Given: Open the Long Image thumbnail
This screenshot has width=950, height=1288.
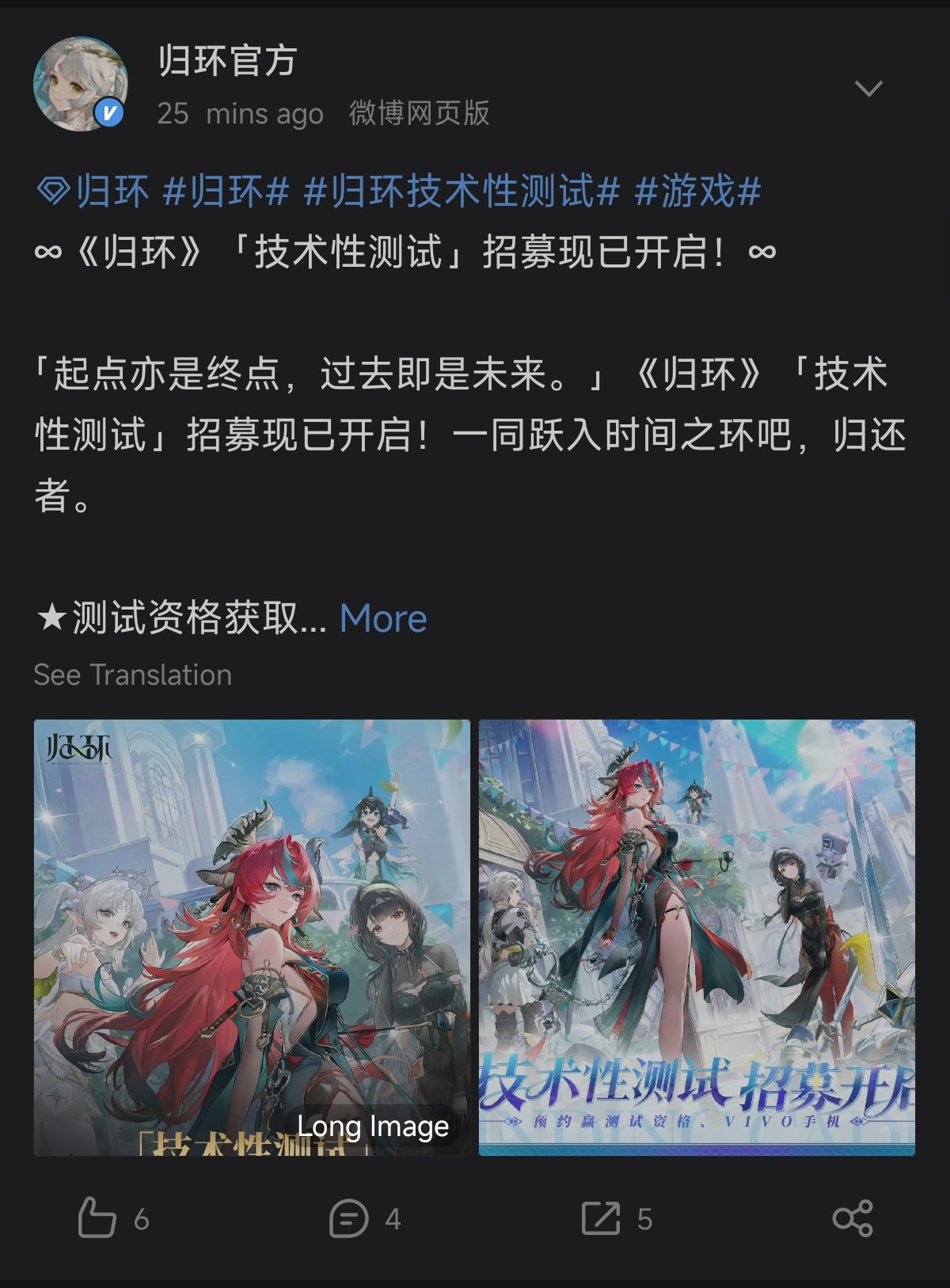Looking at the screenshot, I should 252,937.
